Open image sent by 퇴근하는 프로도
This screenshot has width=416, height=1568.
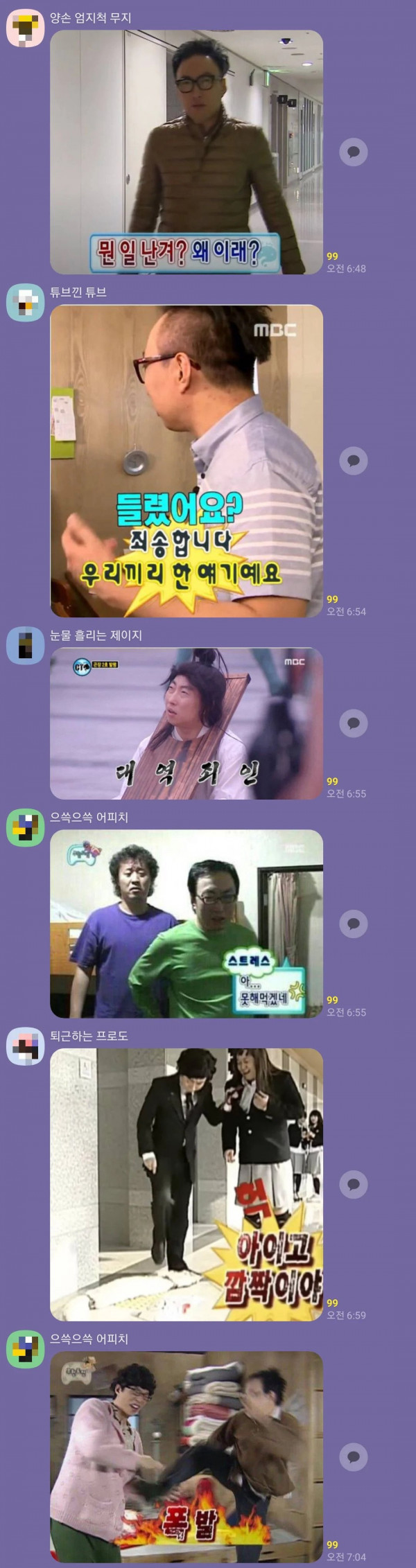[187, 1185]
